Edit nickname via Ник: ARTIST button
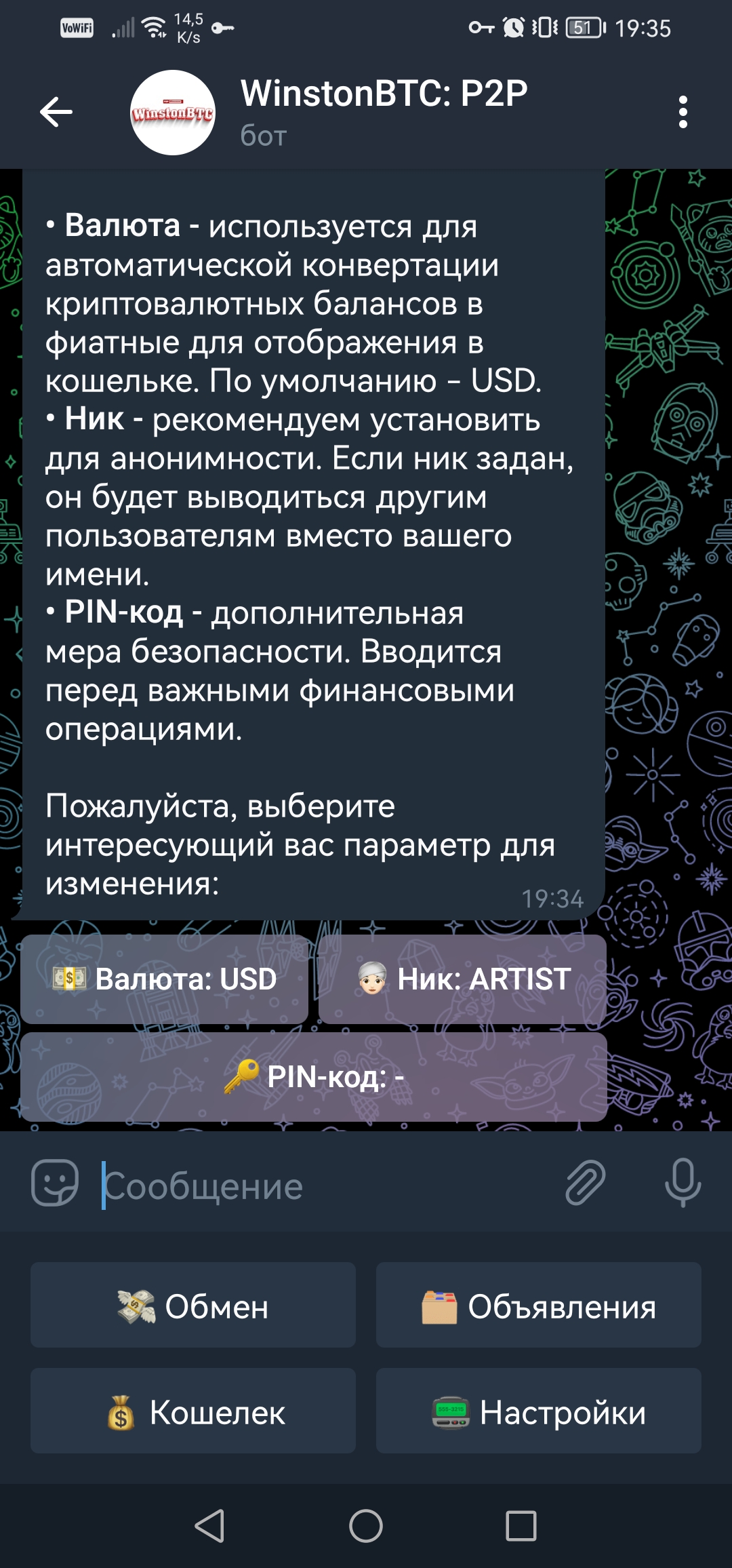 click(x=462, y=979)
